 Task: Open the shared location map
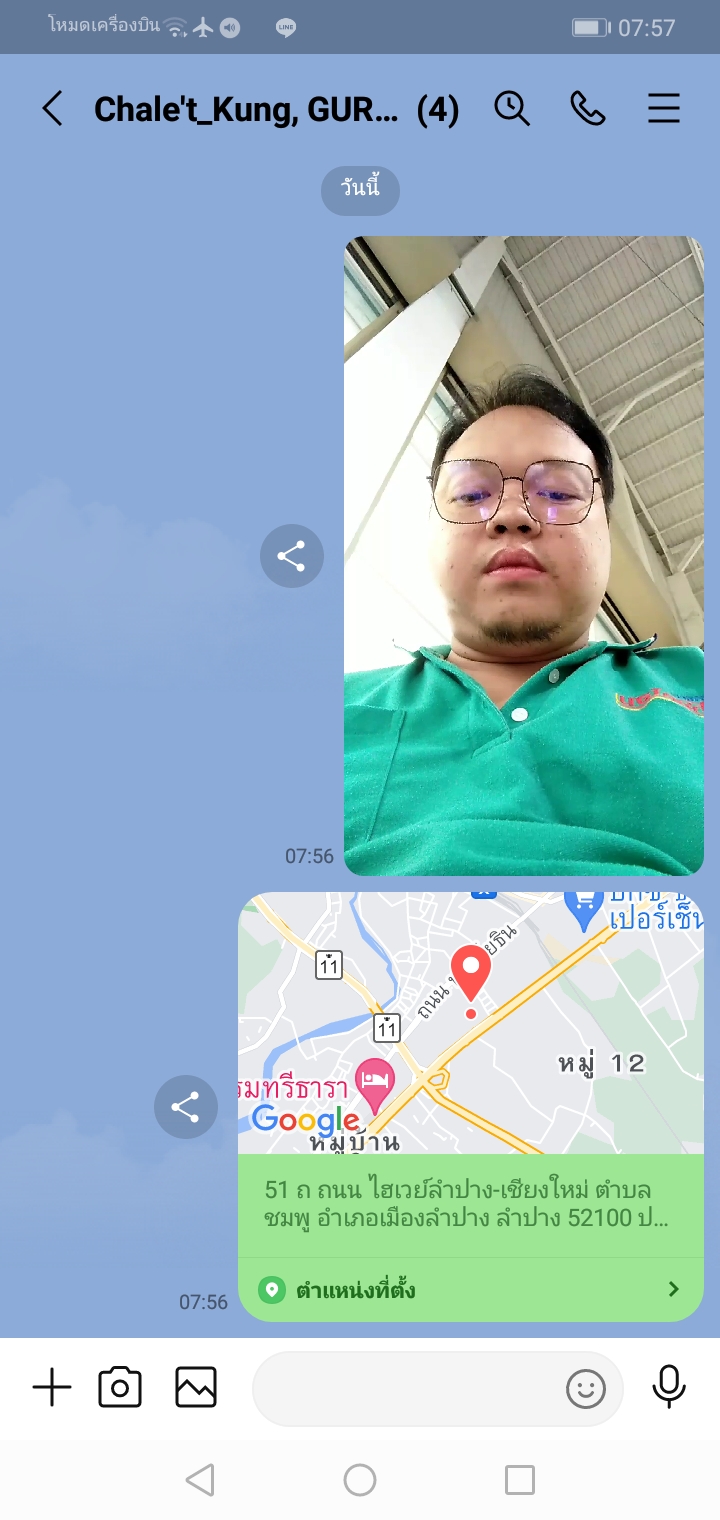[471, 1023]
